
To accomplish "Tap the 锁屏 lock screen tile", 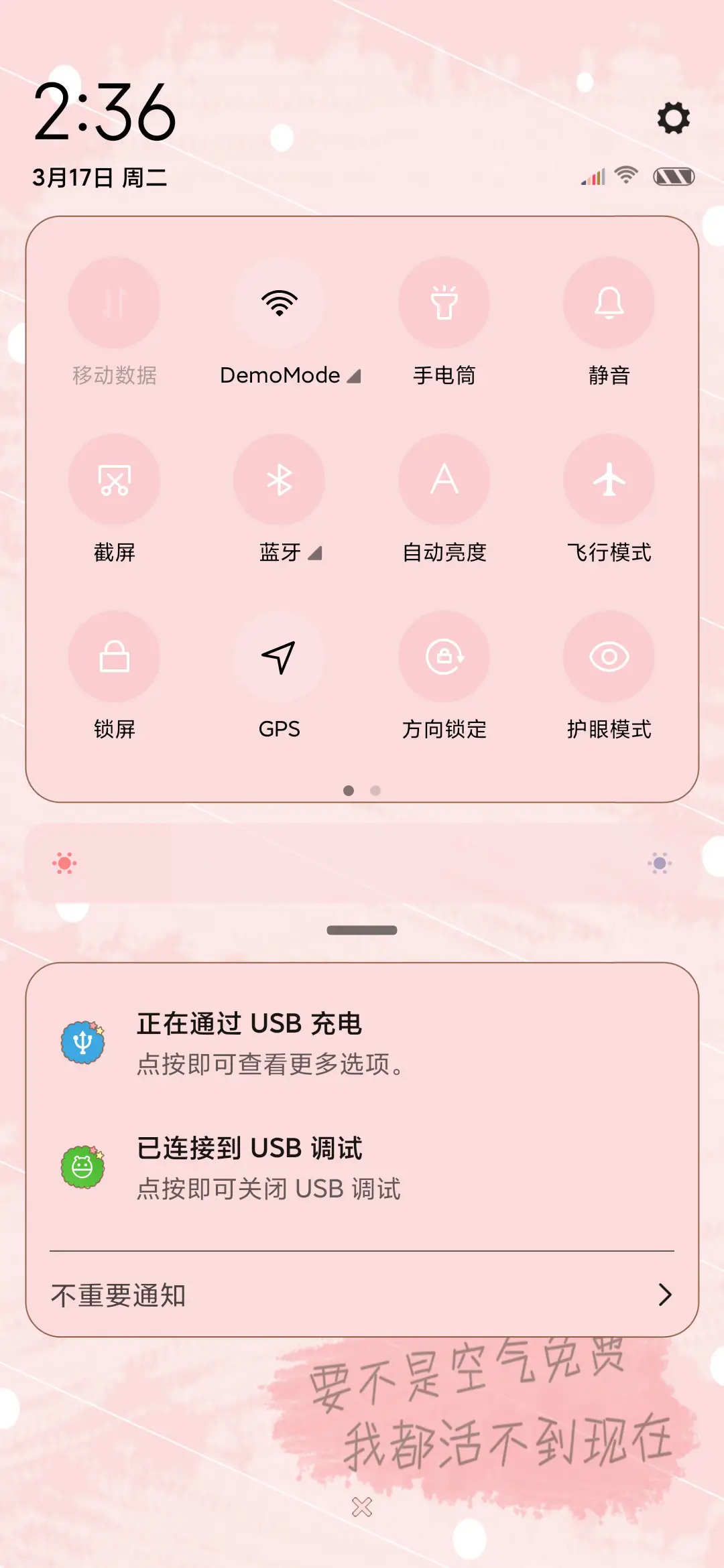I will (x=114, y=658).
